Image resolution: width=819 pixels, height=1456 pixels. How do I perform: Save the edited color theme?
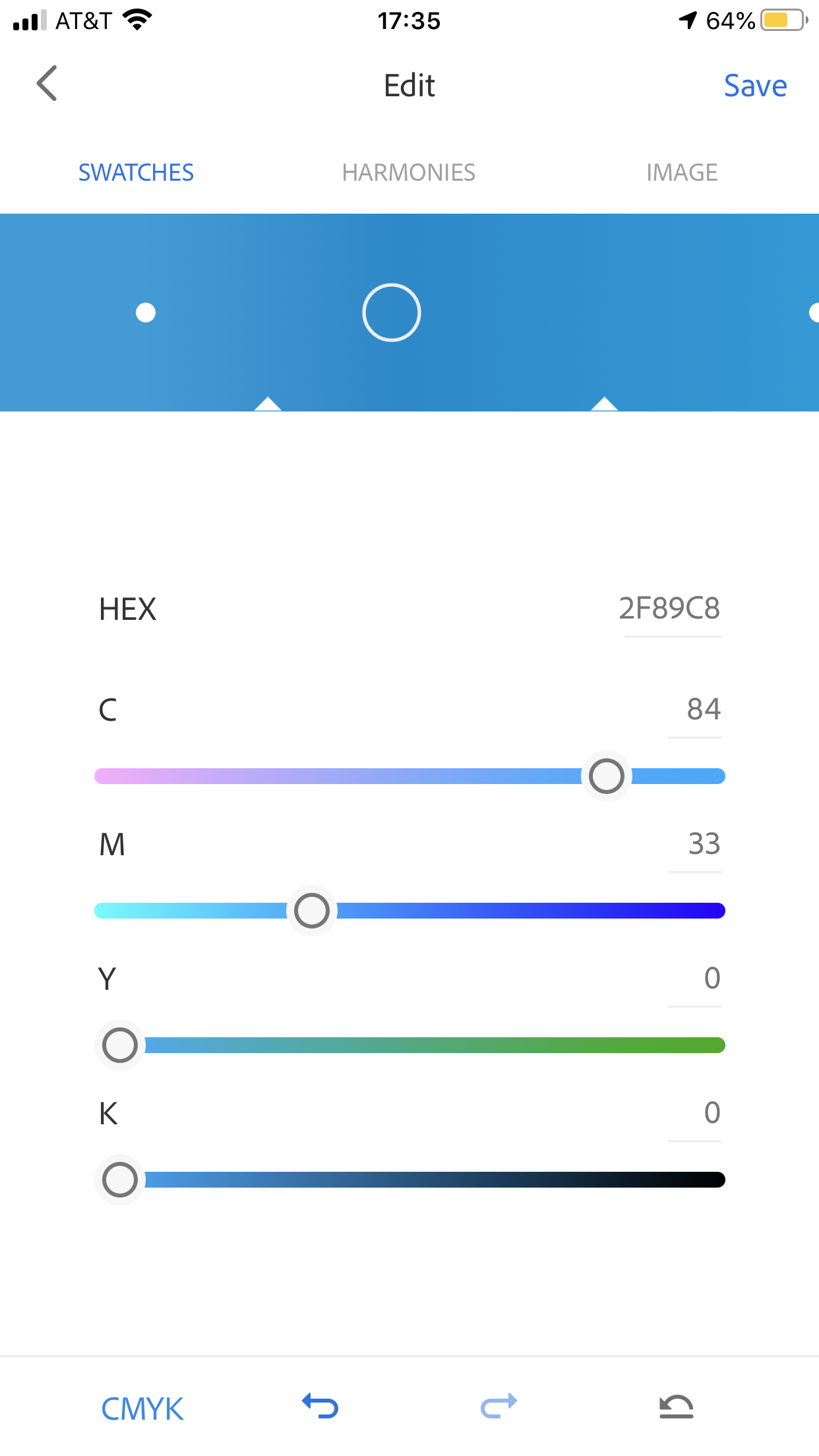click(755, 86)
